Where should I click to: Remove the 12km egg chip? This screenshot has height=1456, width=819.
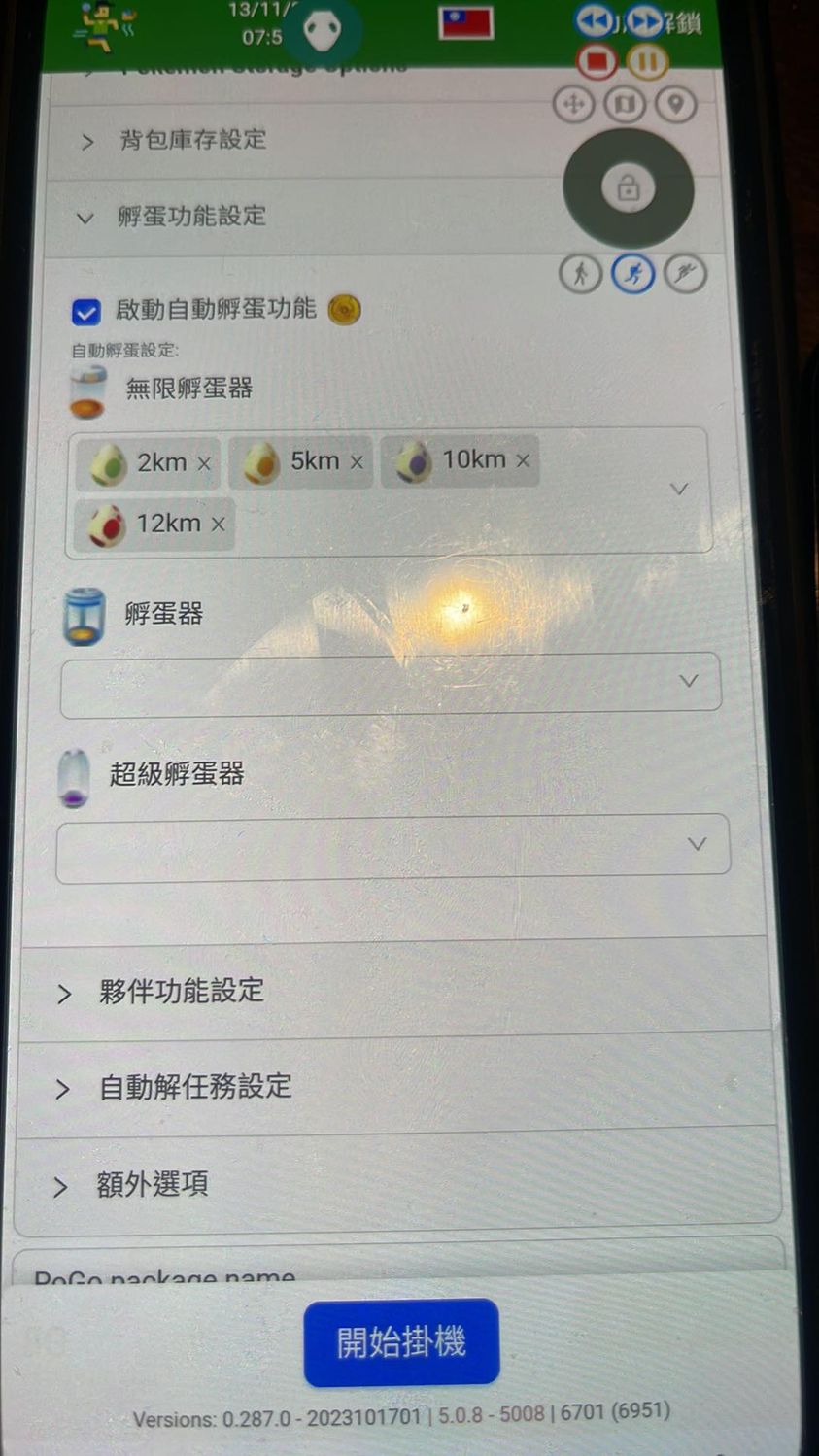[218, 525]
